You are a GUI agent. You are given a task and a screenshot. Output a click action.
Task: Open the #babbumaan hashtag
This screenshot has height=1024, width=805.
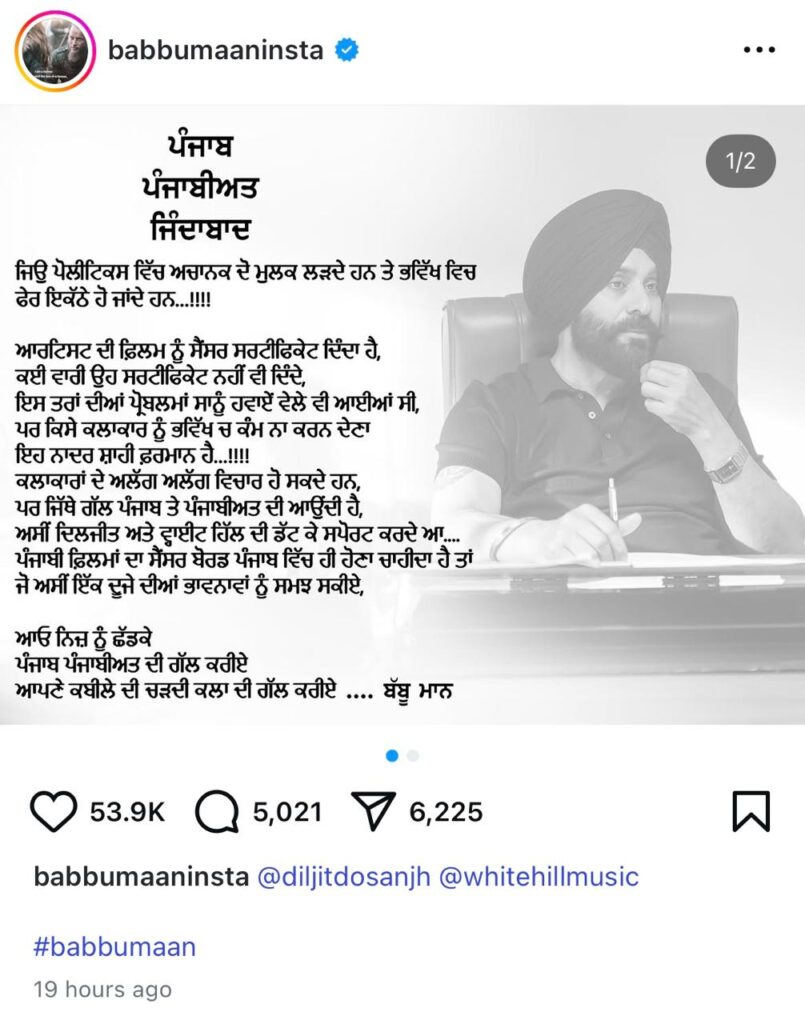click(115, 946)
